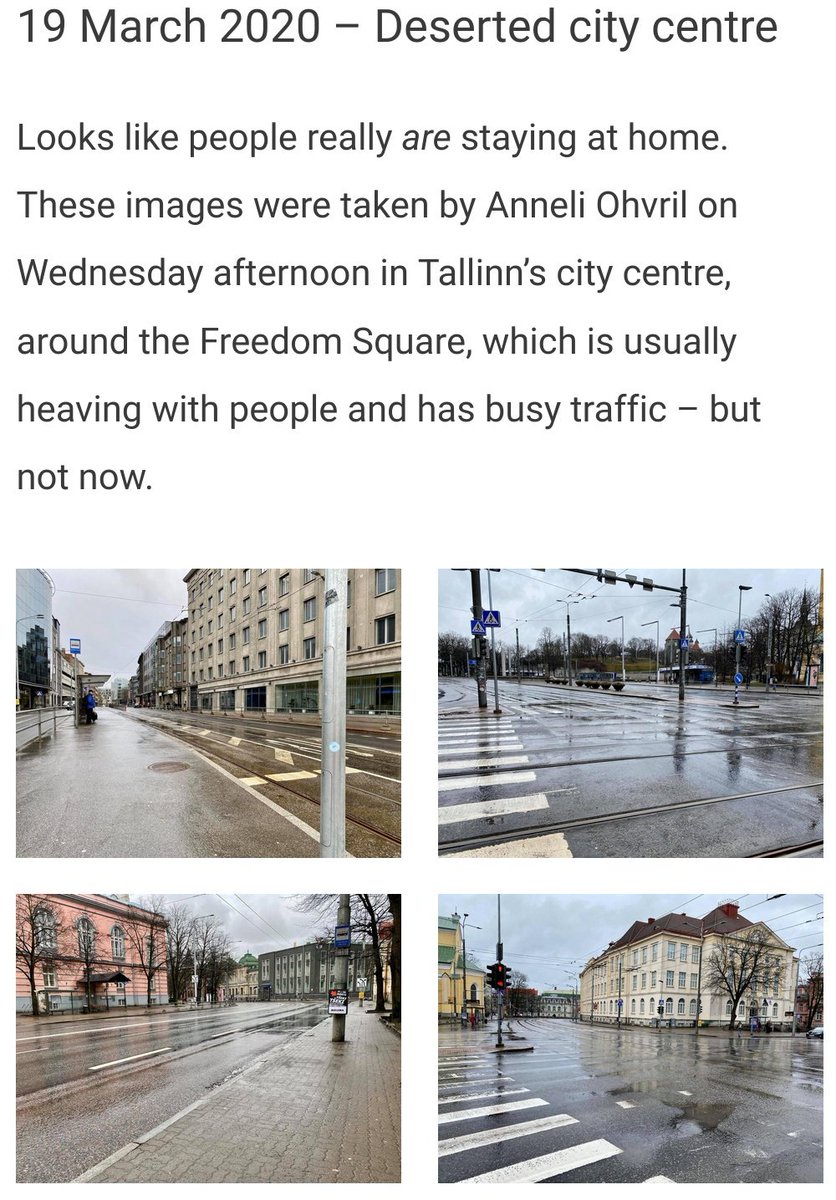Open the photo of the bus stop street
The image size is (836, 1200).
pos(208,713)
